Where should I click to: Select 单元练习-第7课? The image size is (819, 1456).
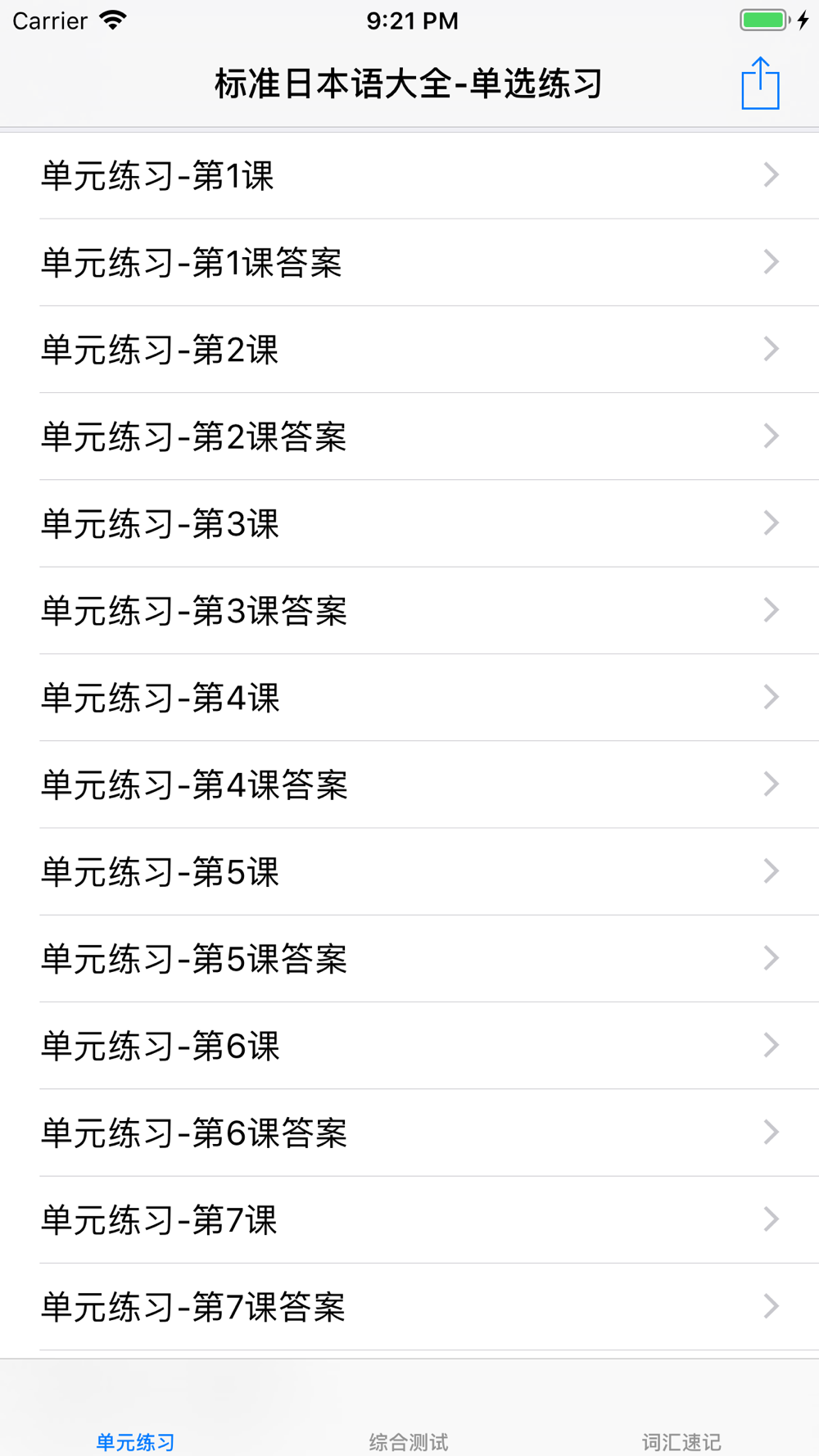[409, 1220]
